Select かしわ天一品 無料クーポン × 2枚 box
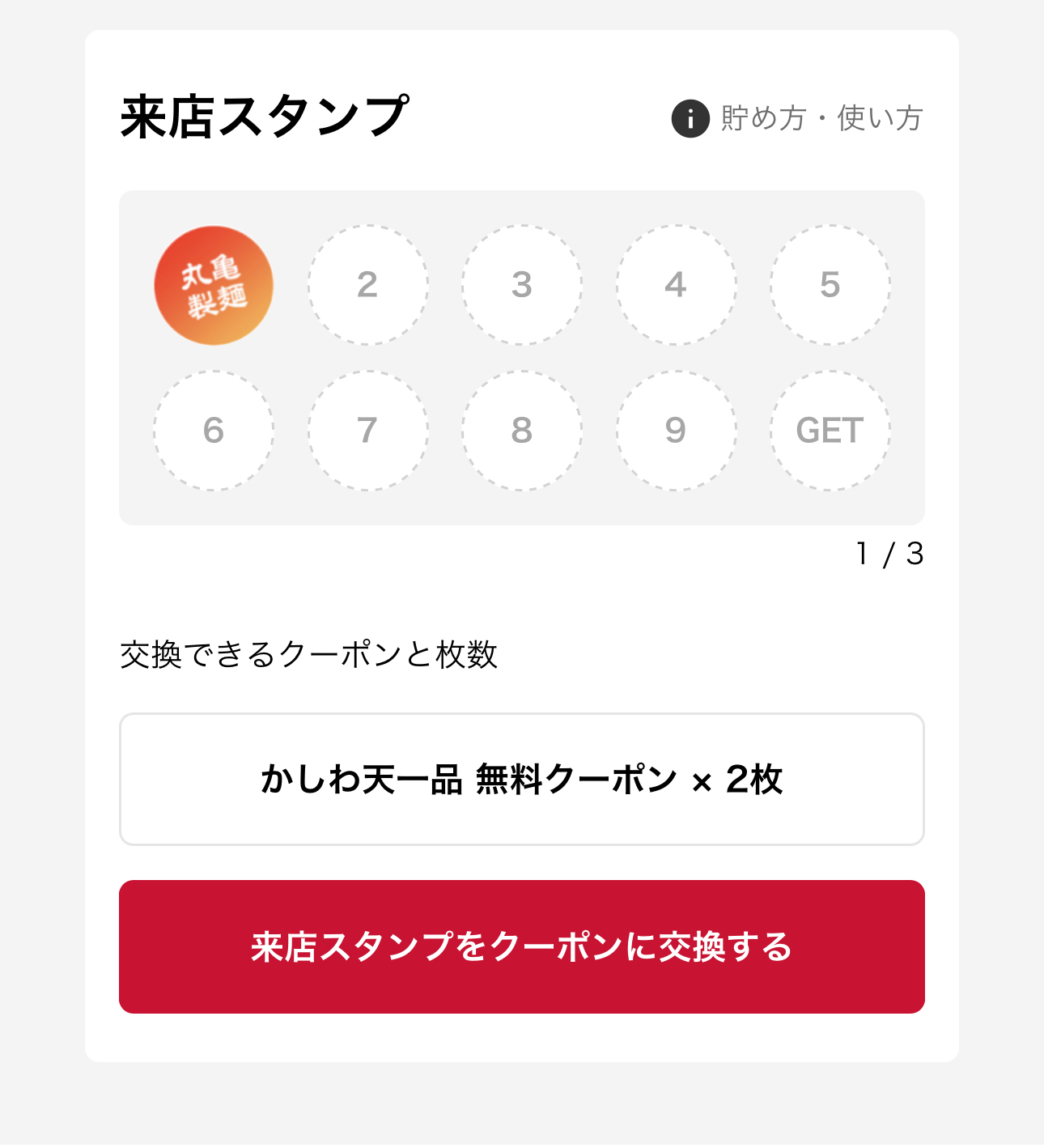This screenshot has width=1044, height=1148. click(521, 779)
